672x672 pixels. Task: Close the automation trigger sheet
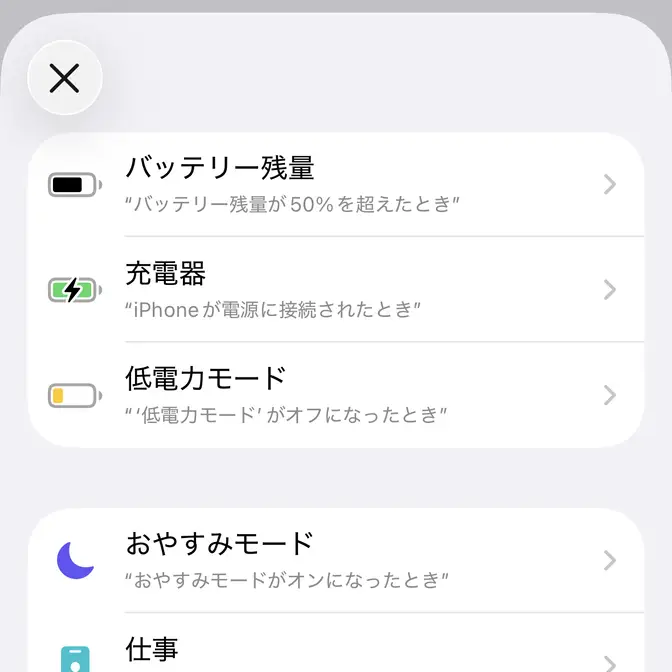click(x=65, y=78)
